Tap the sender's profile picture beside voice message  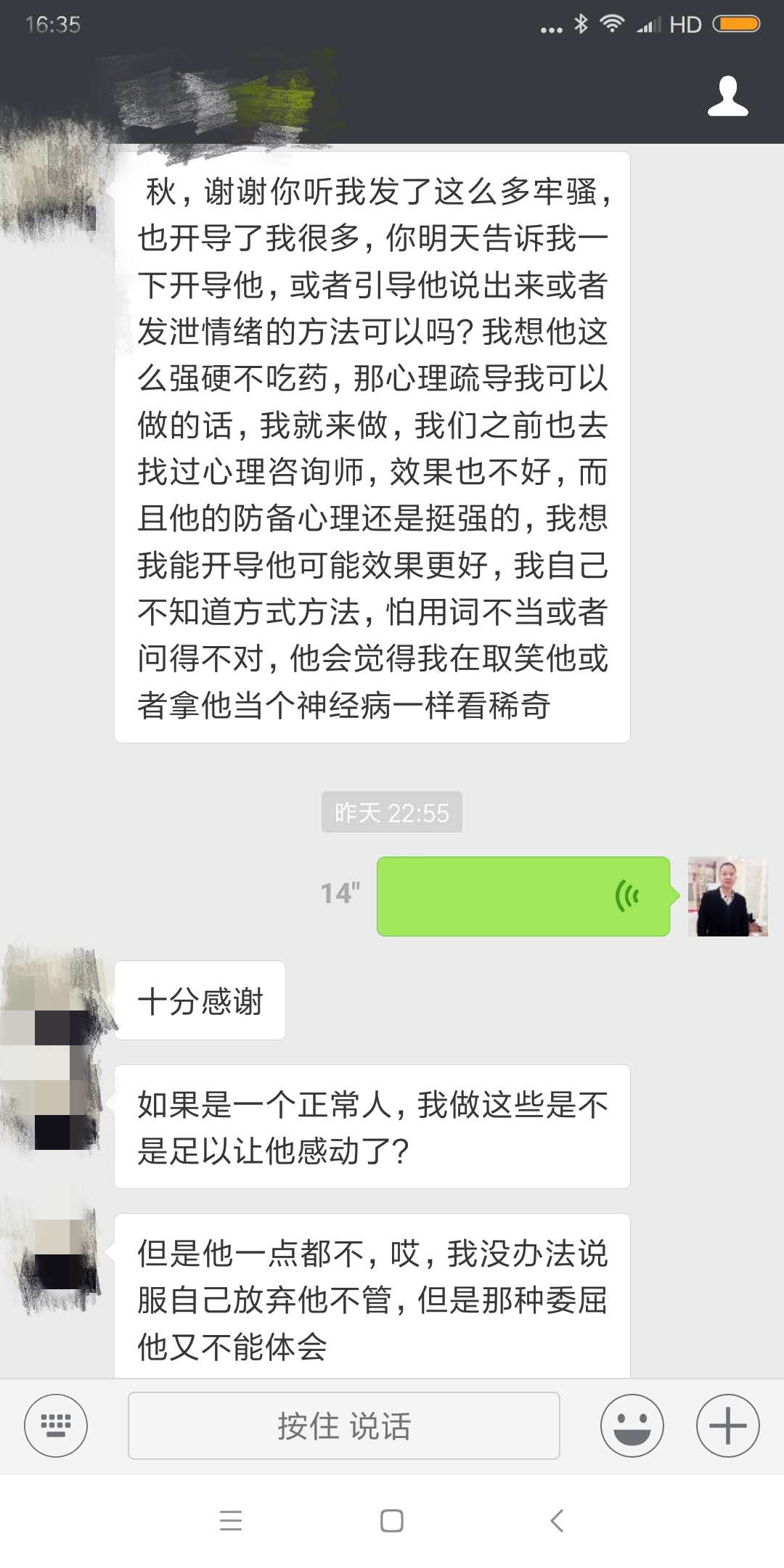726,898
